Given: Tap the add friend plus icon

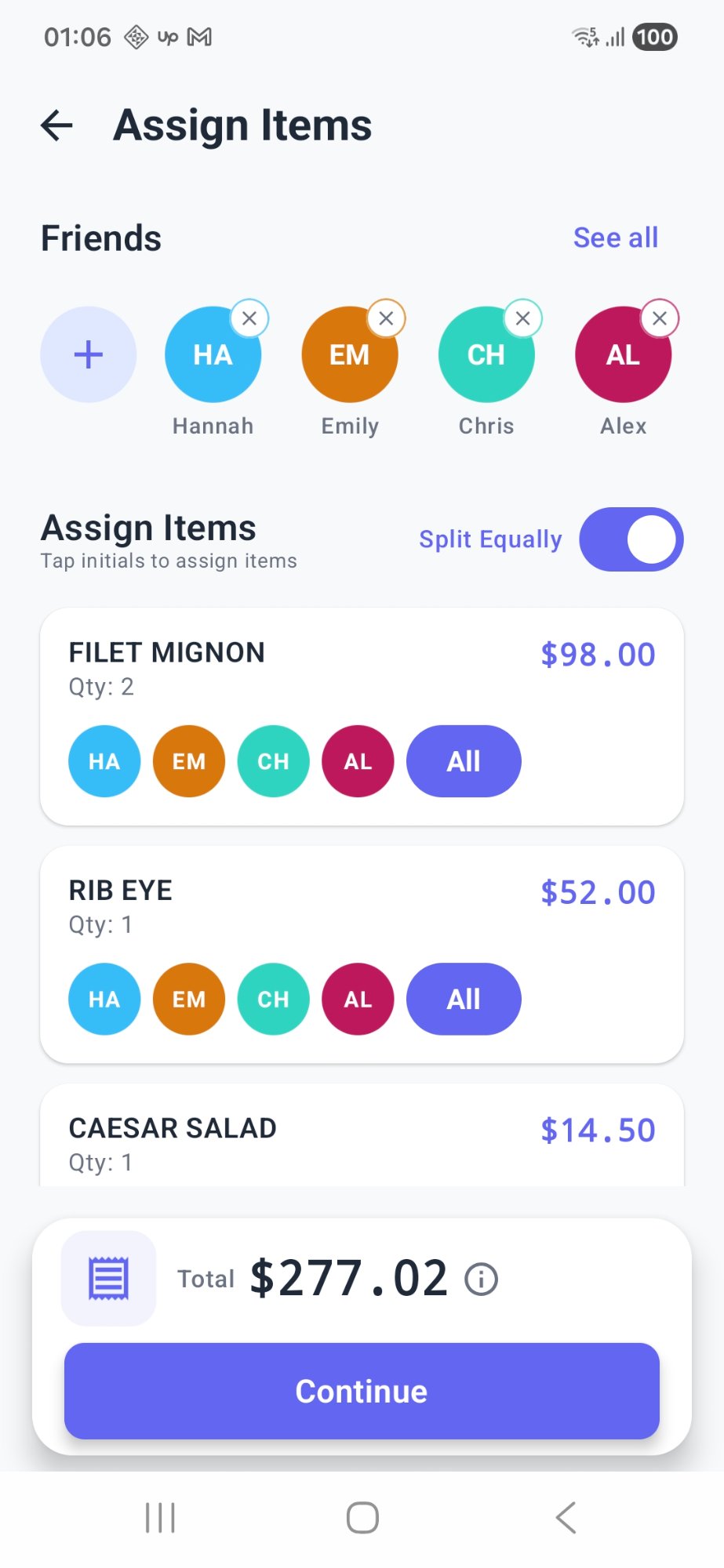Looking at the screenshot, I should [x=89, y=354].
